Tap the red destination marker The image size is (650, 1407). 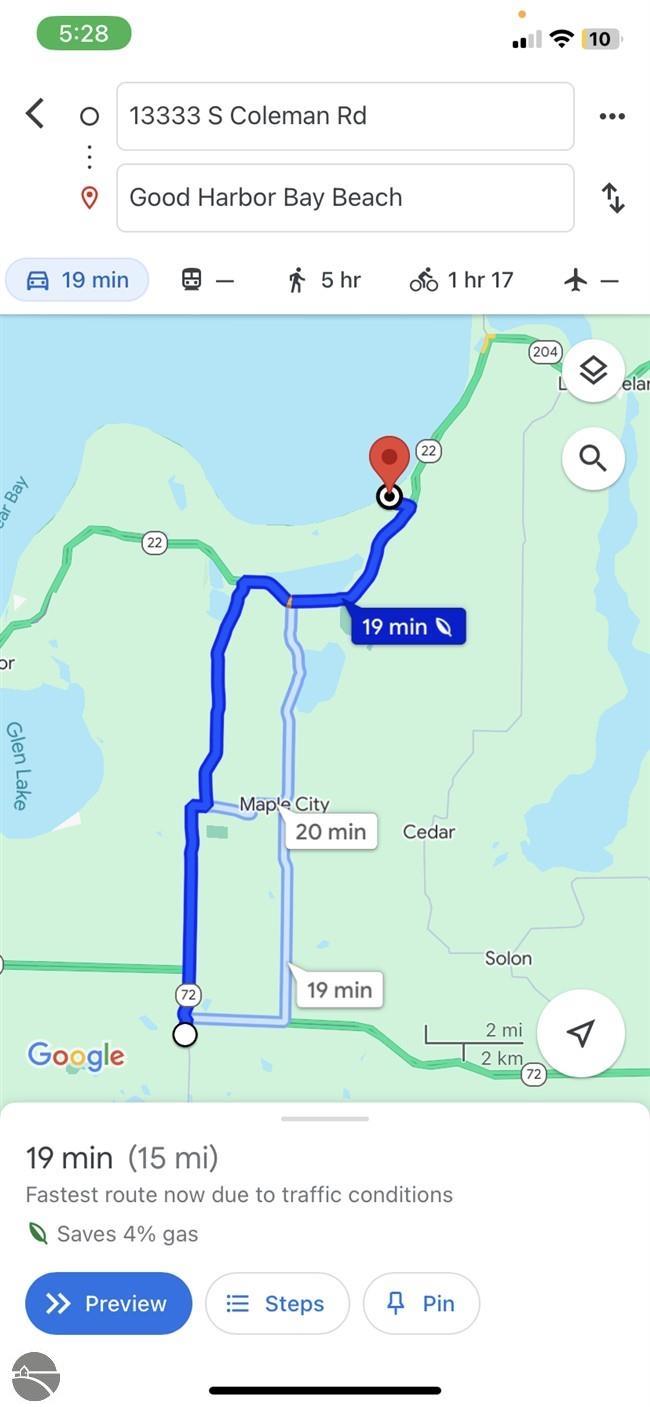point(389,462)
